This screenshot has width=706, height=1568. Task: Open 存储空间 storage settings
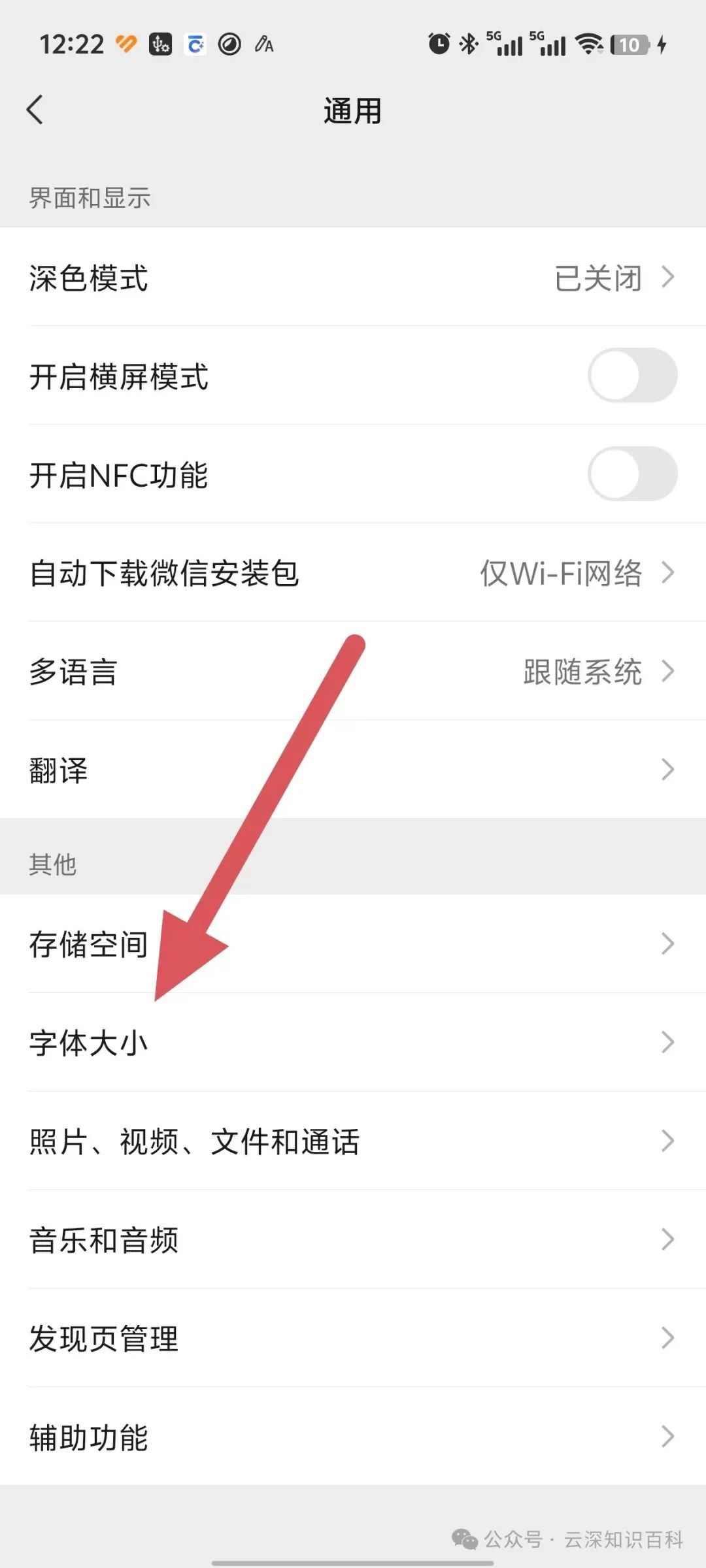click(x=353, y=944)
